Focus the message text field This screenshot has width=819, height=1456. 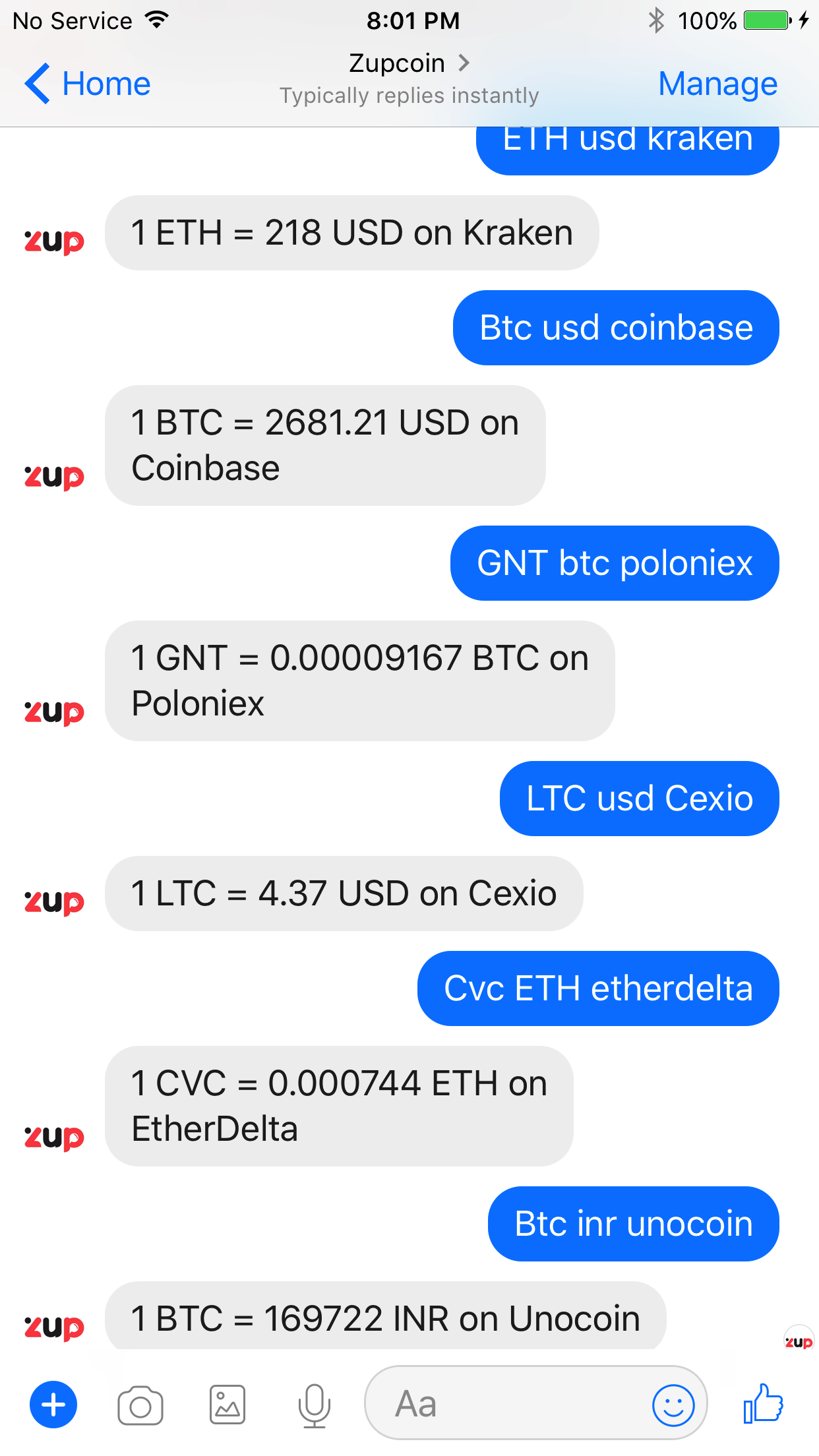508,1404
